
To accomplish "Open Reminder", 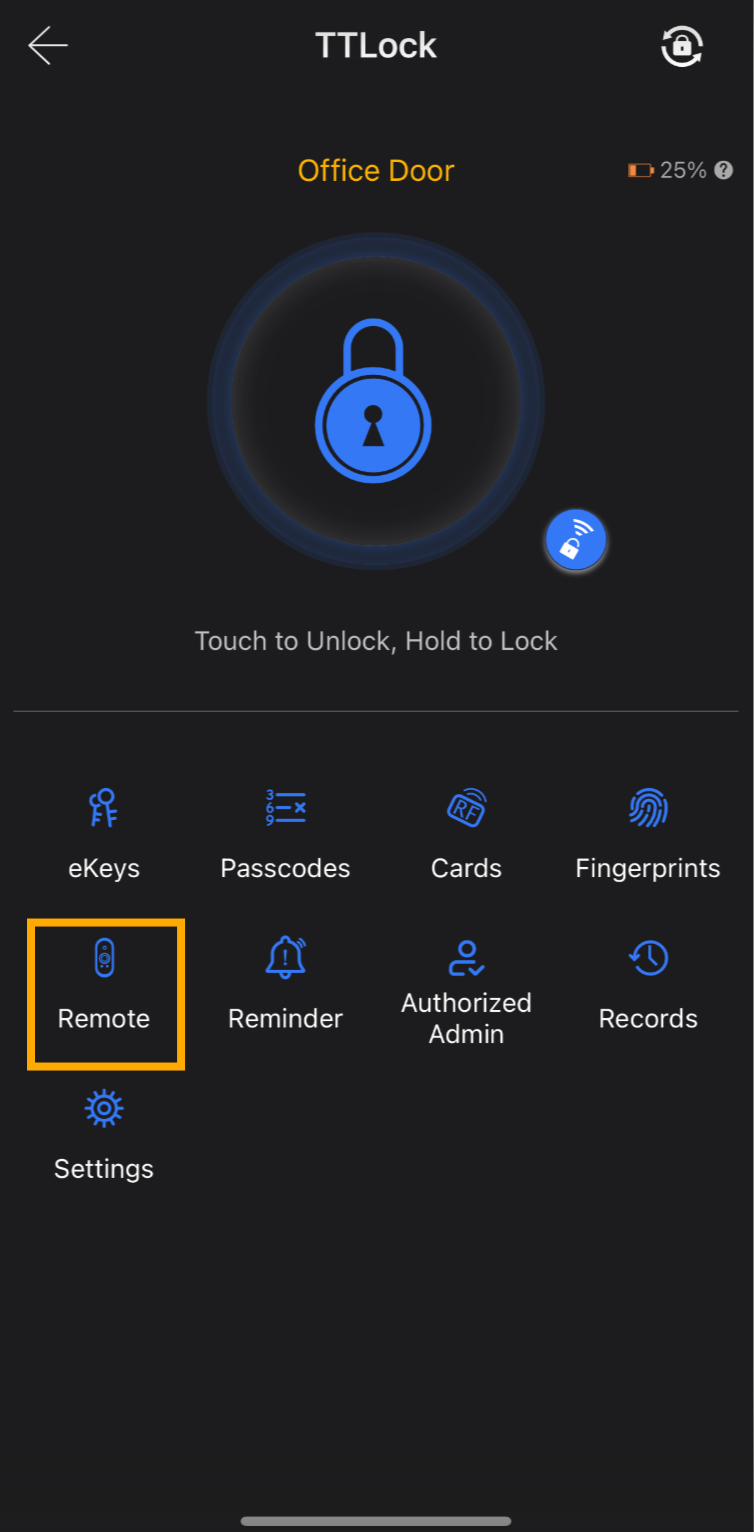I will point(285,985).
